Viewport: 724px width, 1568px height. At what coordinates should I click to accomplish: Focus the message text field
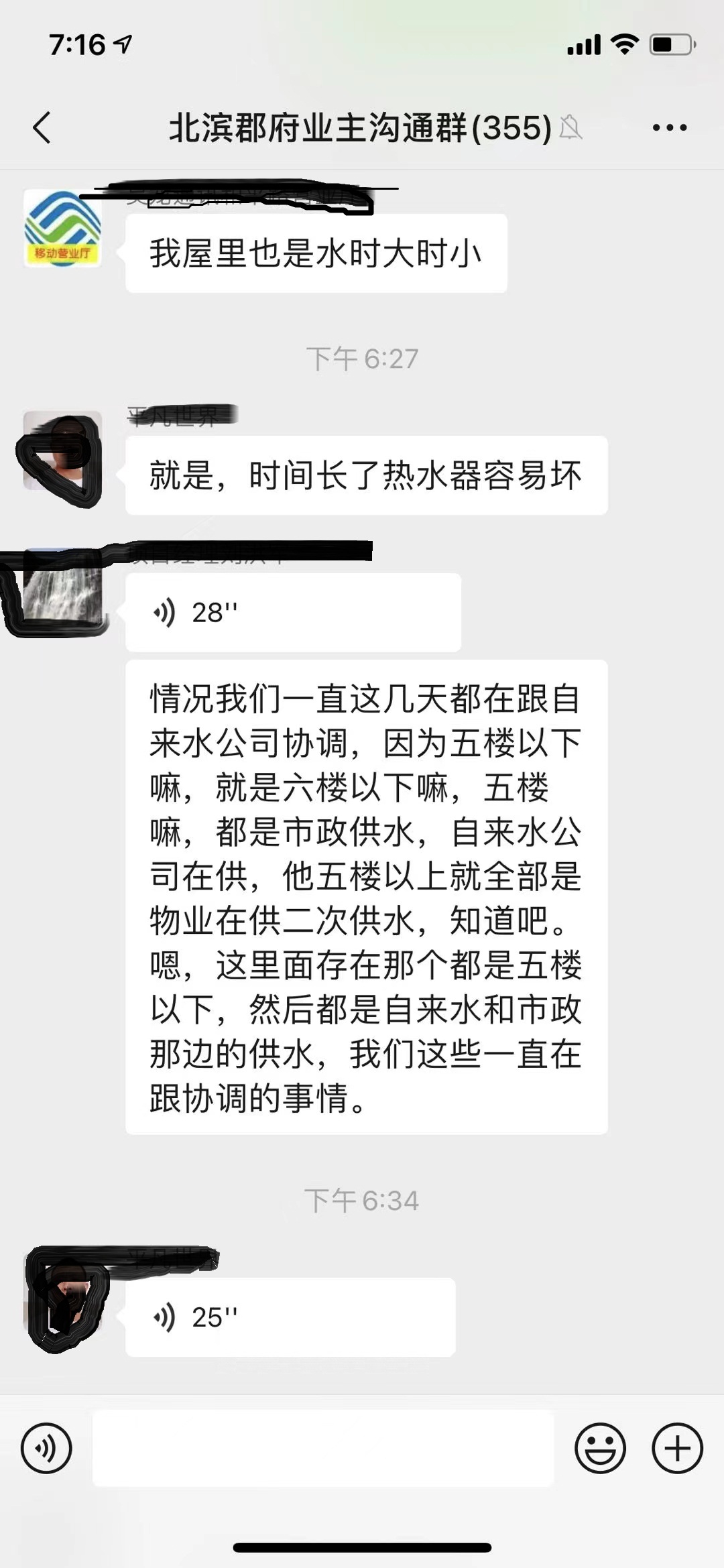point(323,1448)
